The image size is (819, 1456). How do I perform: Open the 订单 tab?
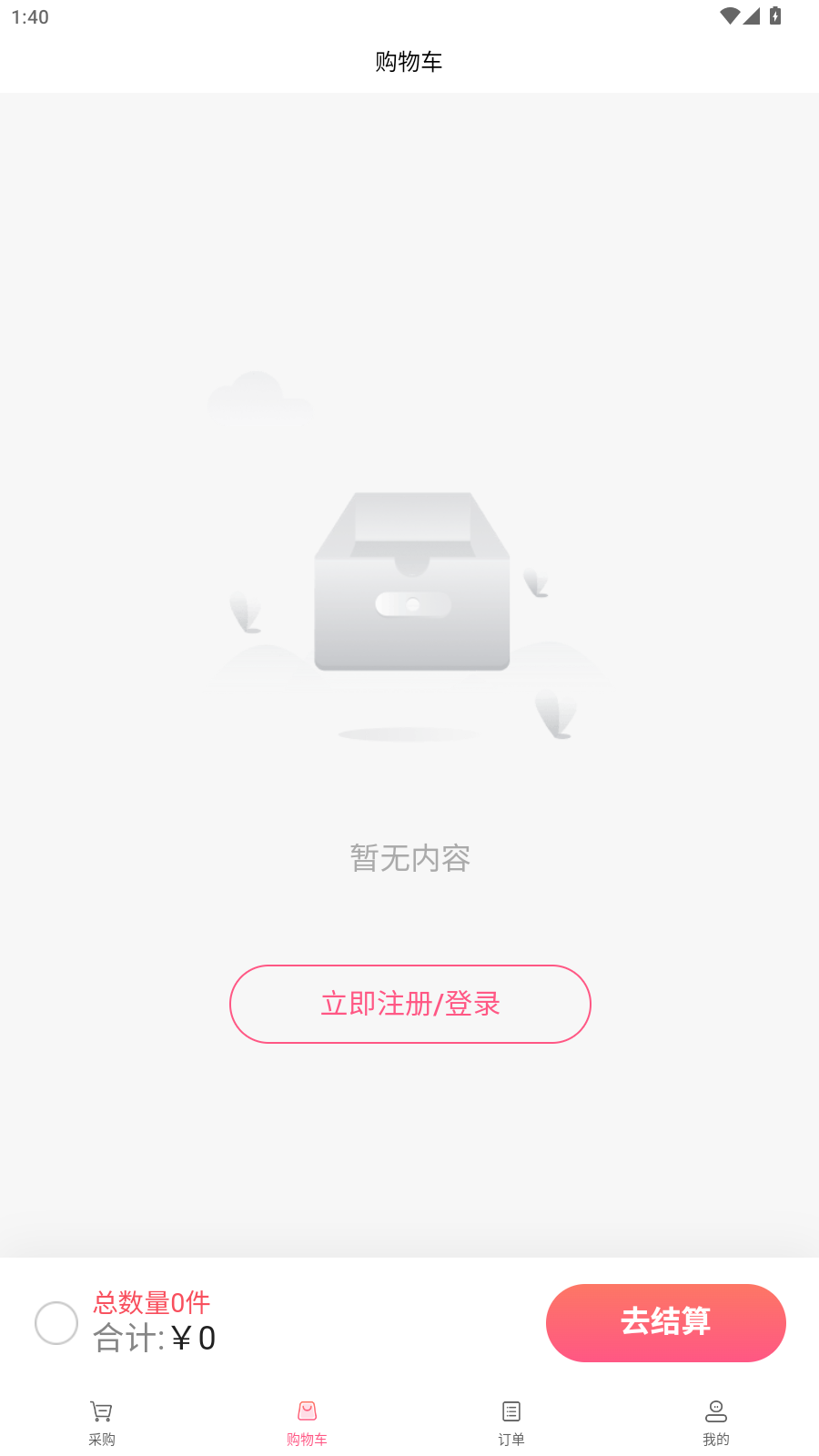[x=511, y=1422]
